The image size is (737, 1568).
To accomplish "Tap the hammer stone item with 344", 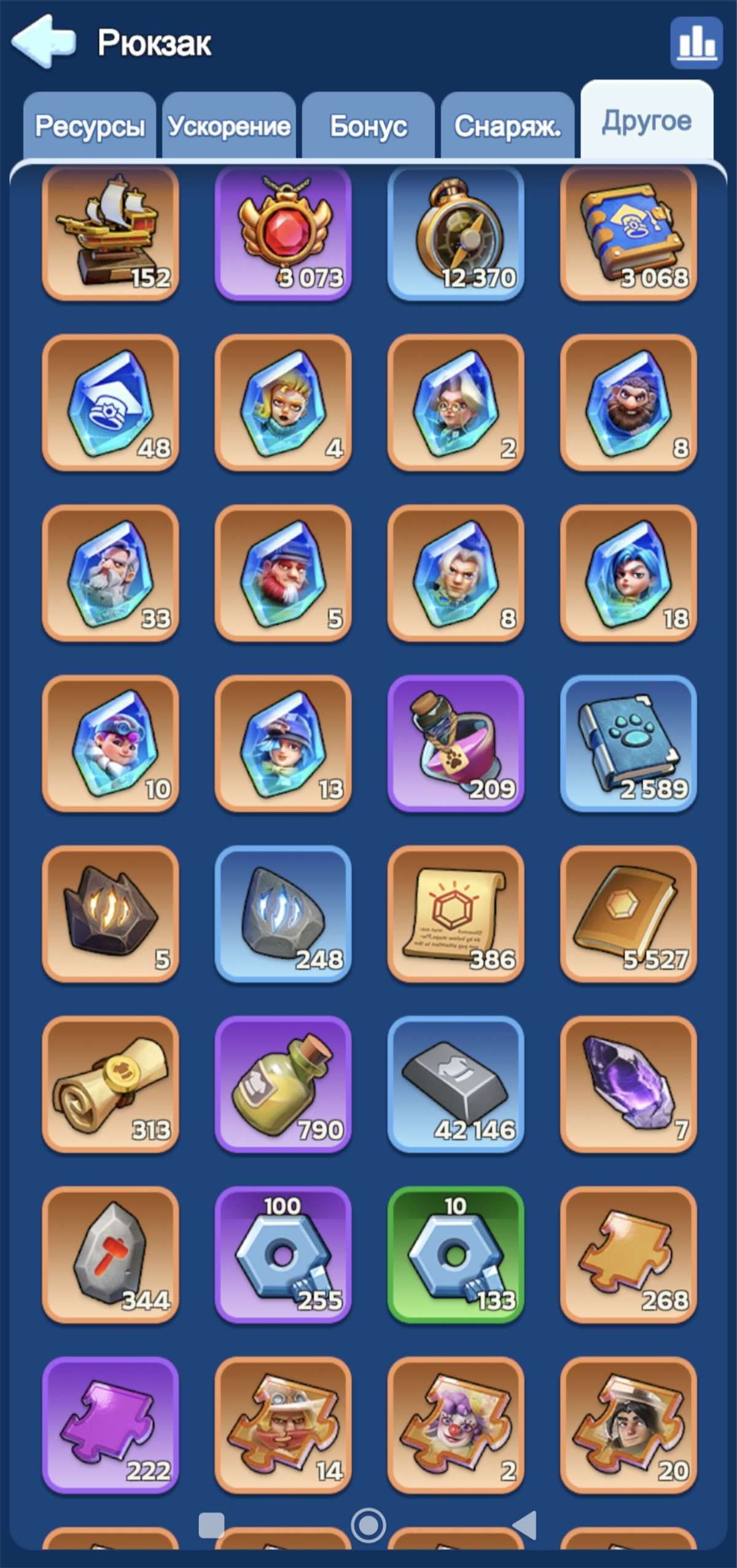I will (x=111, y=1255).
